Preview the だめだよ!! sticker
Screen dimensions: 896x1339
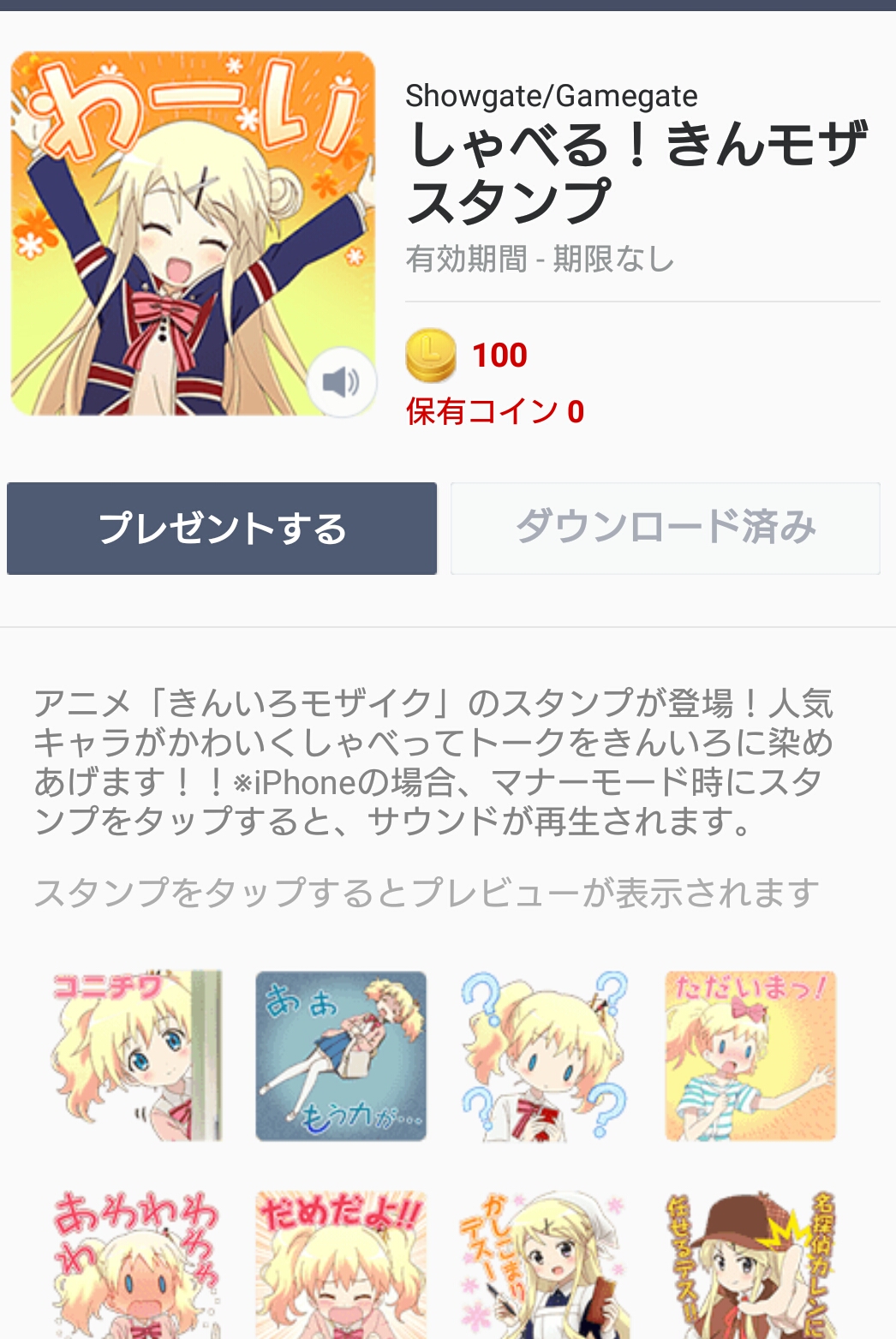(341, 1264)
